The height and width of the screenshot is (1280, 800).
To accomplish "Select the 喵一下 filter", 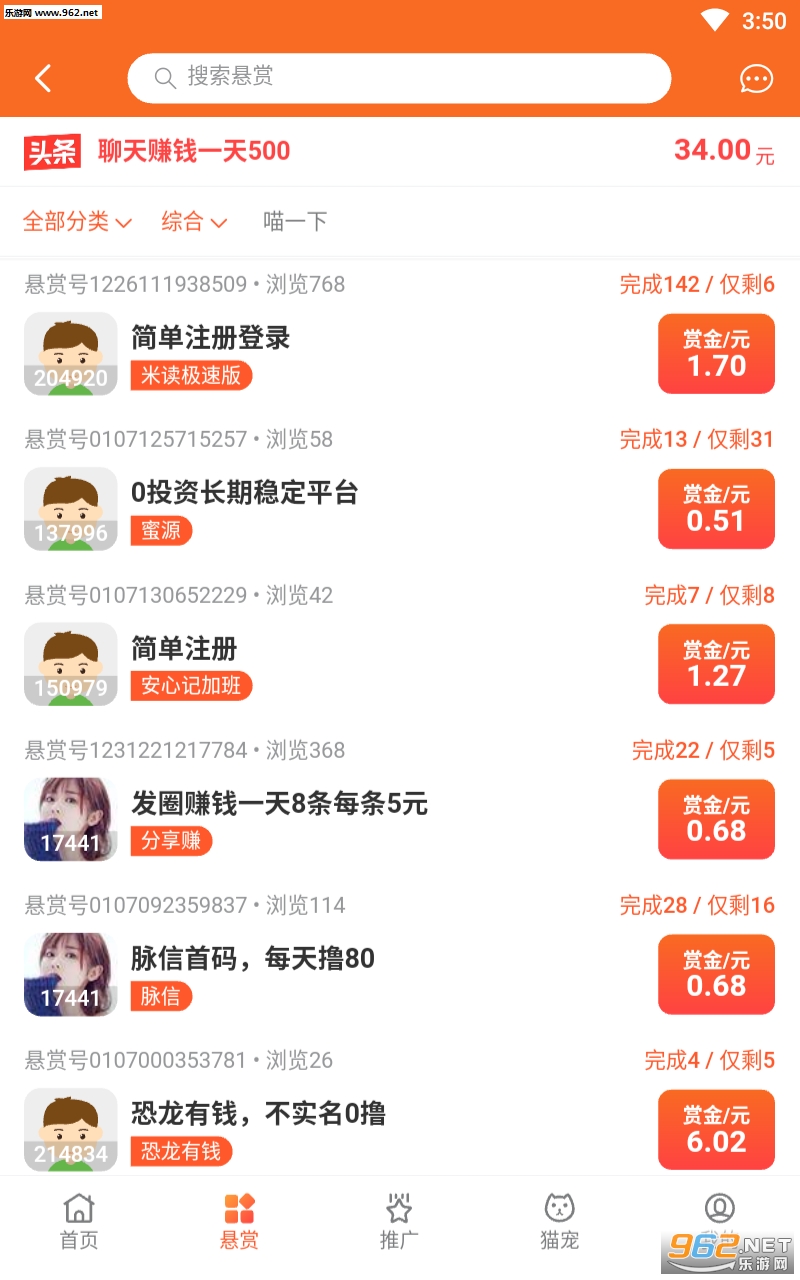I will [295, 222].
